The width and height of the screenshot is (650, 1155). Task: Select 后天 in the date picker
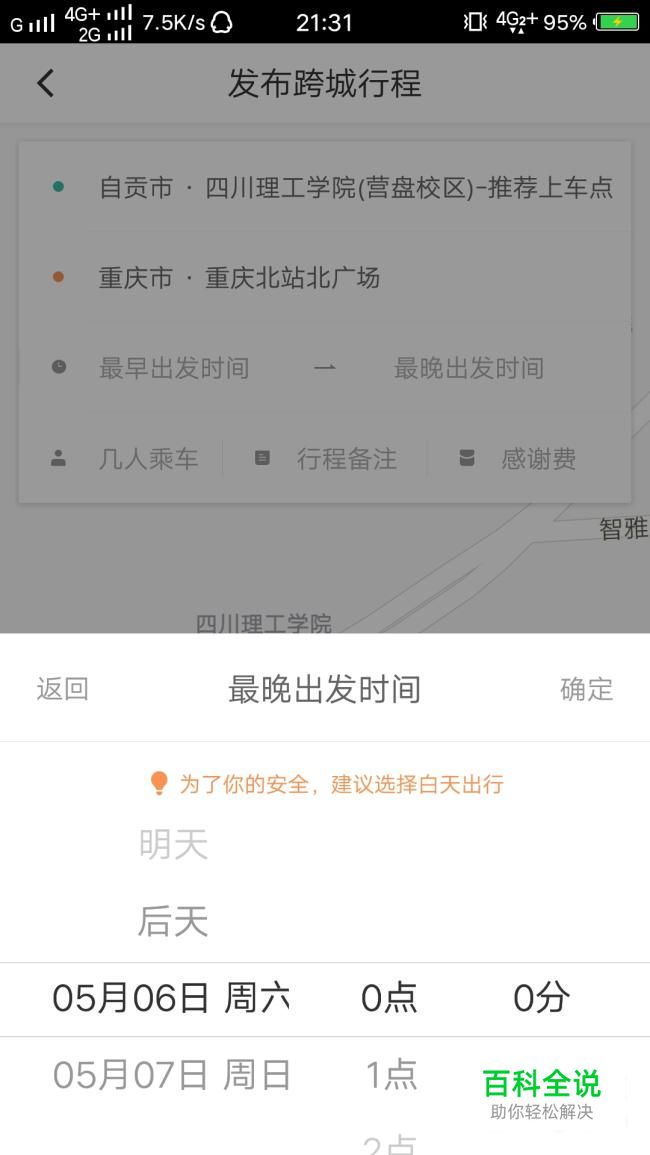[x=172, y=921]
